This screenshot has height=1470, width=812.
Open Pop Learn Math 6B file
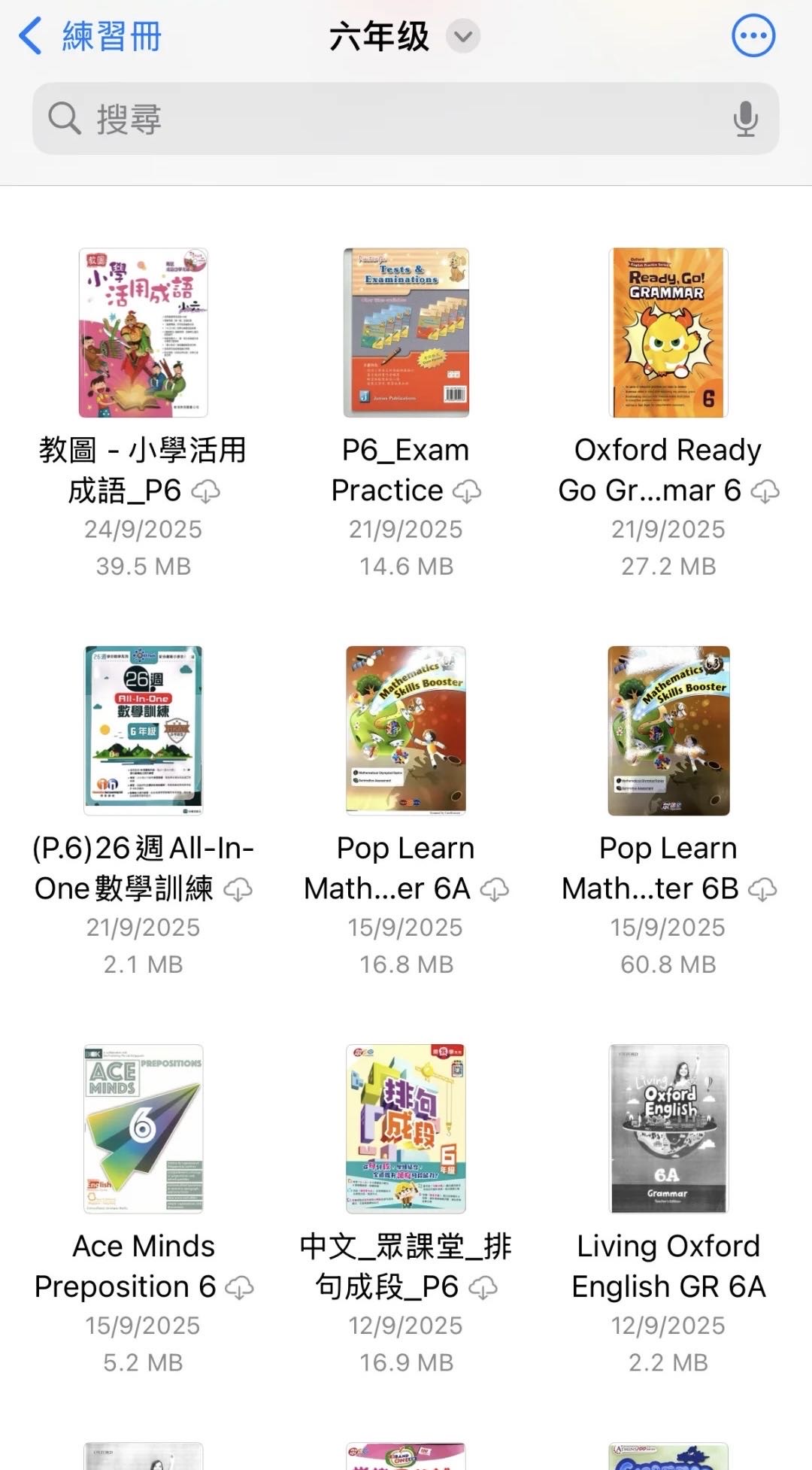pyautogui.click(x=668, y=730)
